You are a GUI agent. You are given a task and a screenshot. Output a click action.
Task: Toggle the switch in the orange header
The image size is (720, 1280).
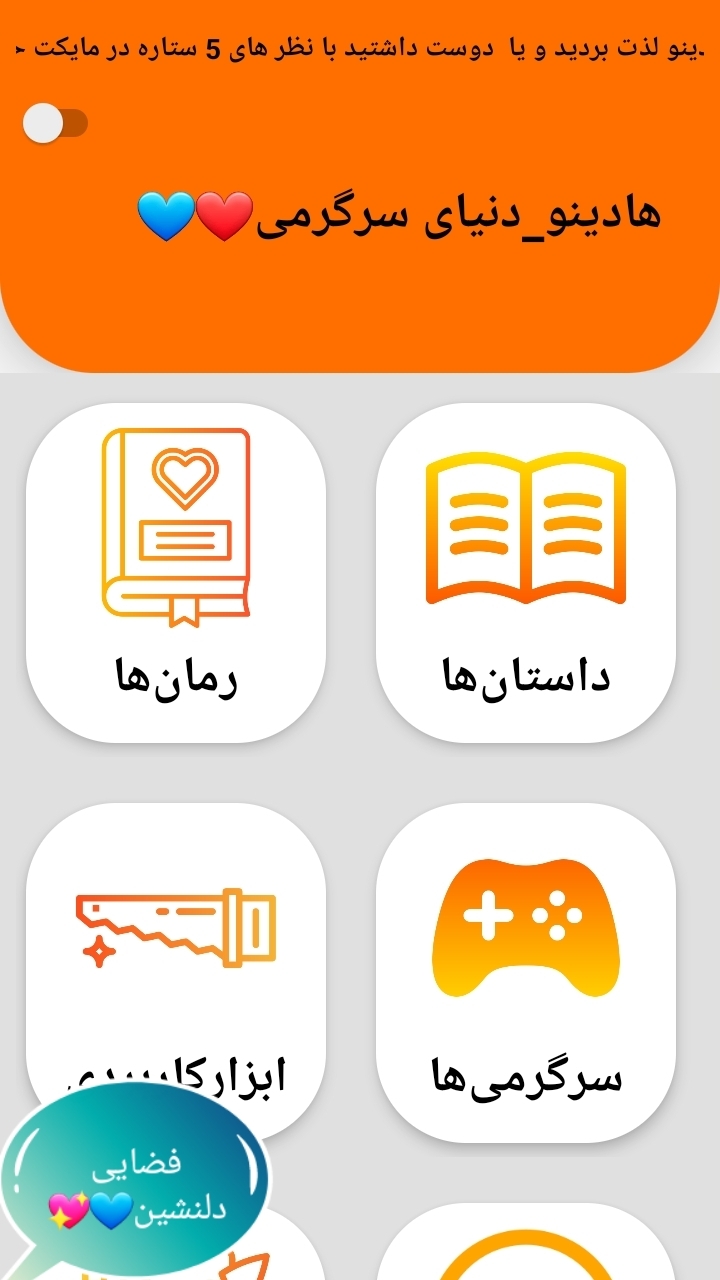pos(55,124)
